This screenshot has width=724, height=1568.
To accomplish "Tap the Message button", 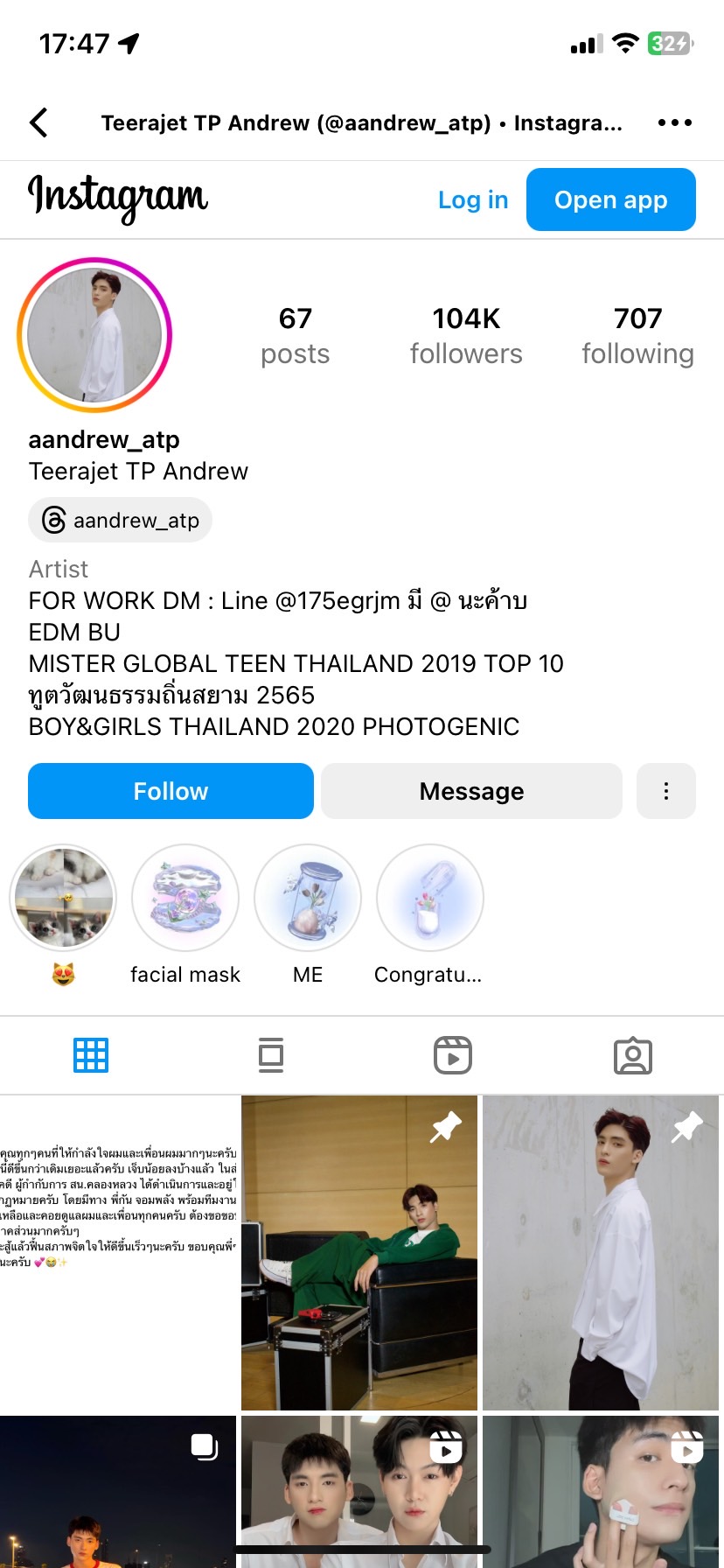I will [x=471, y=791].
